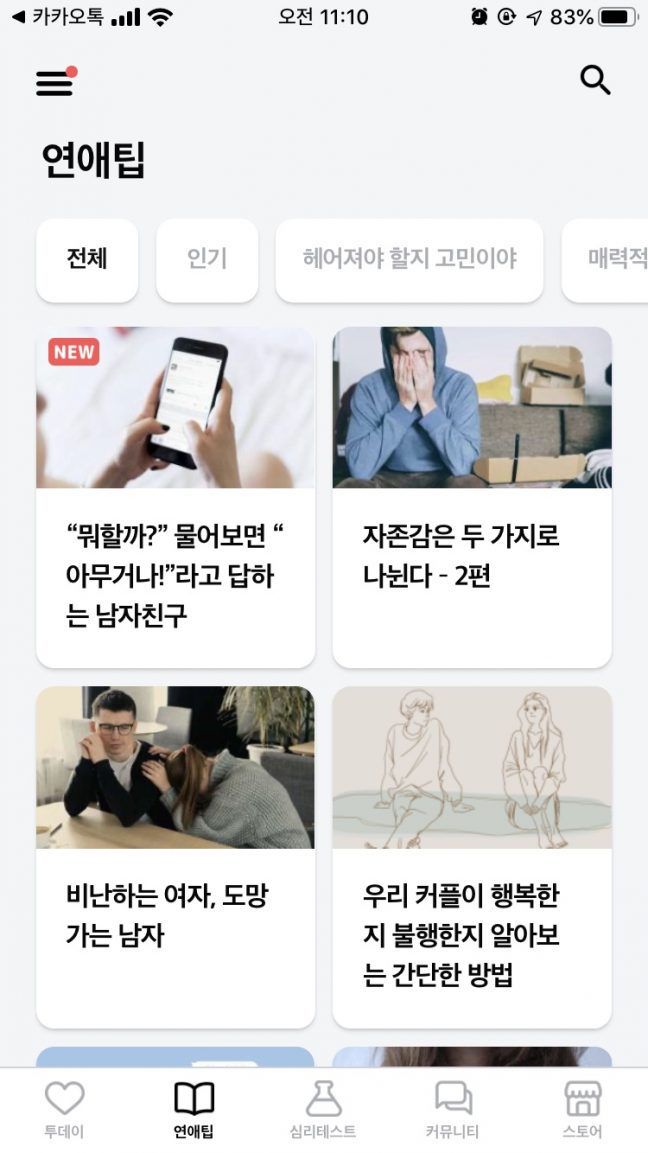Open the search icon
648x1153 pixels.
click(595, 80)
